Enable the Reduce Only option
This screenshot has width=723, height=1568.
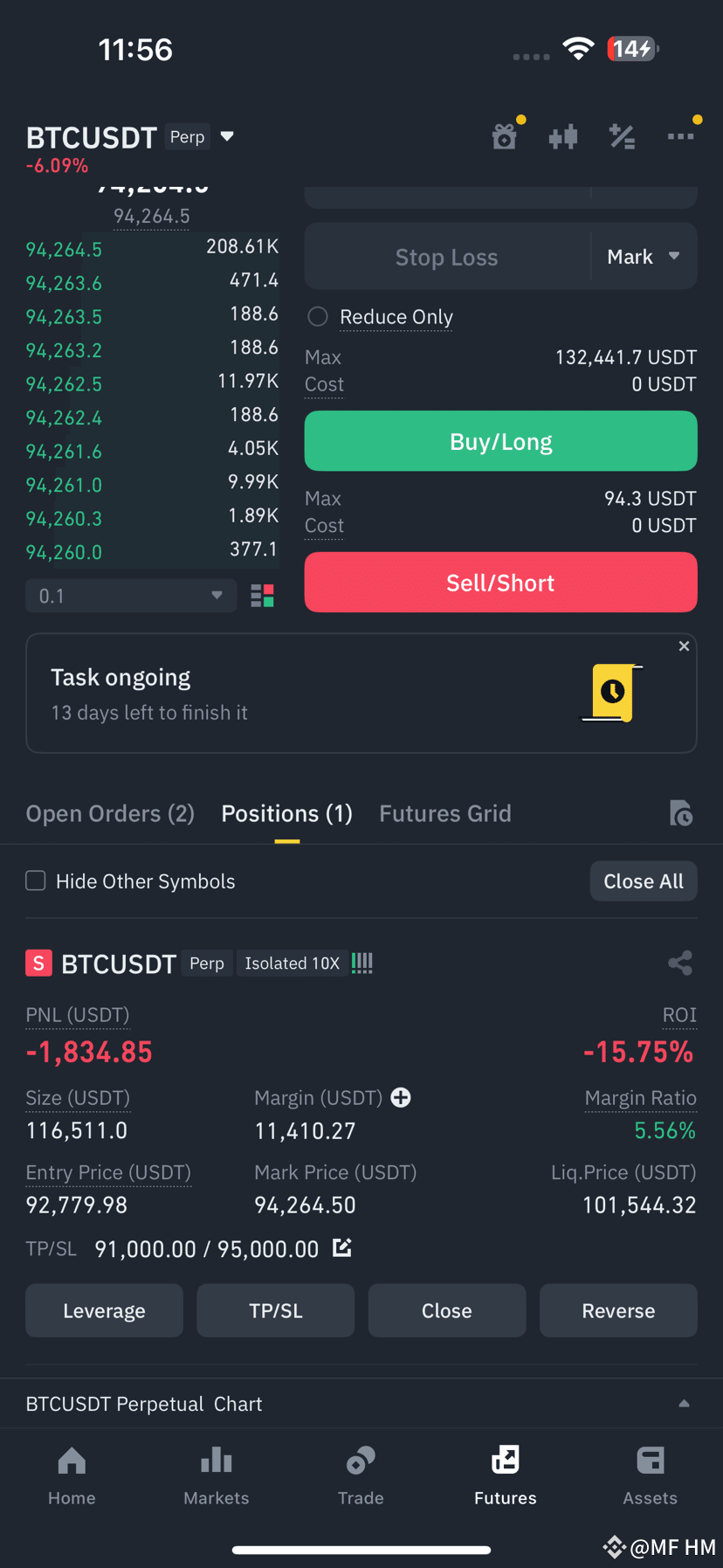pyautogui.click(x=317, y=316)
